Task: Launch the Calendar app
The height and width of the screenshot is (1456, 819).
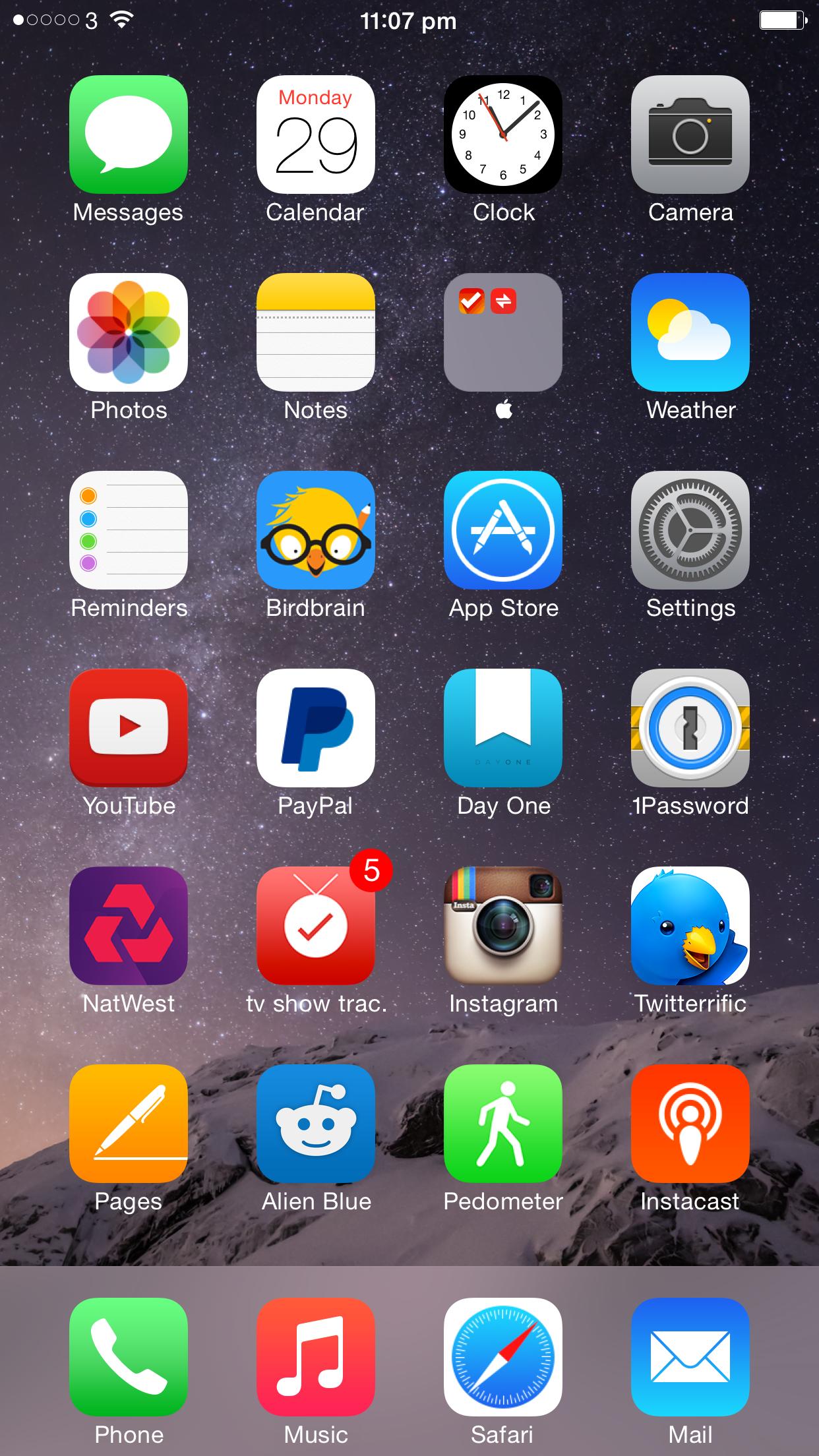Action: [315, 135]
